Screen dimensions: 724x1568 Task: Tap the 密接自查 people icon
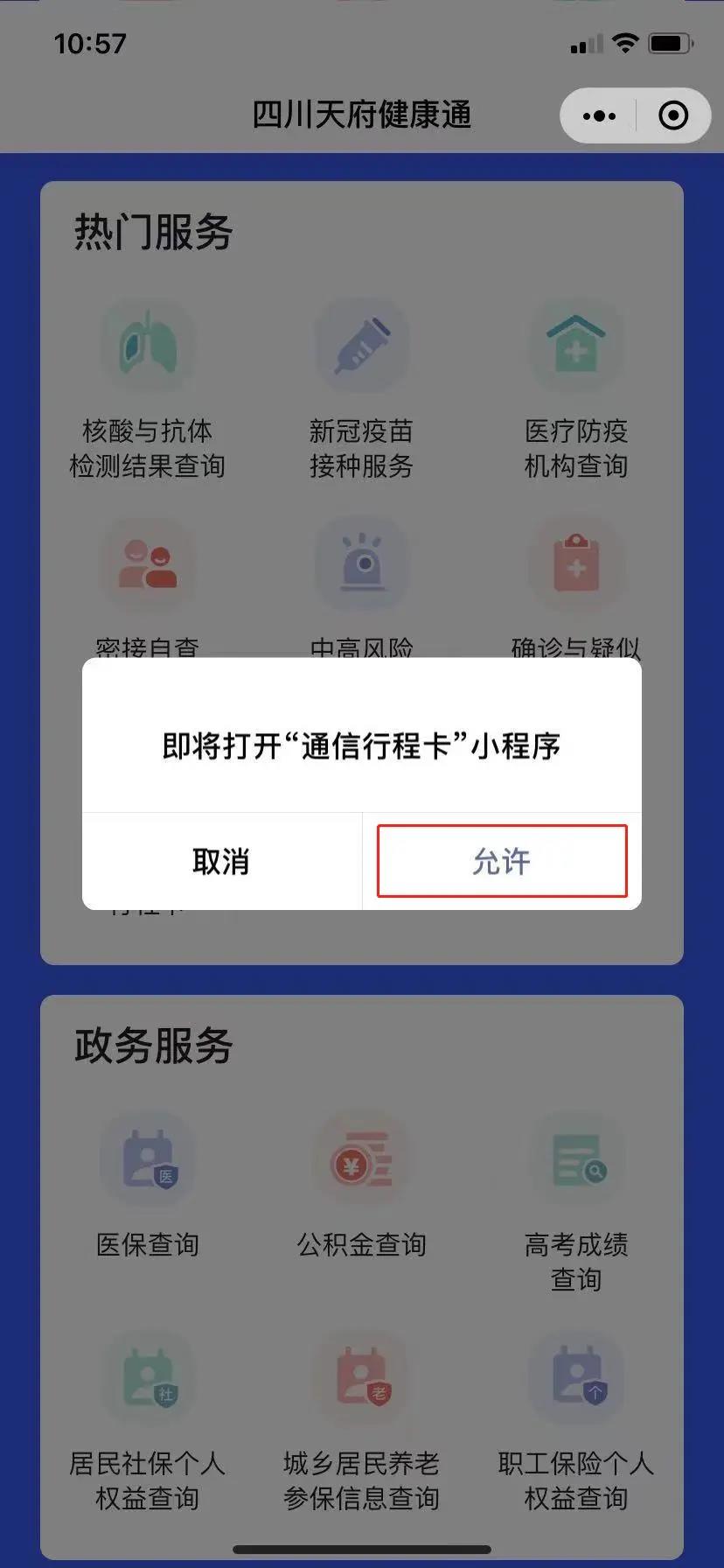tap(149, 563)
